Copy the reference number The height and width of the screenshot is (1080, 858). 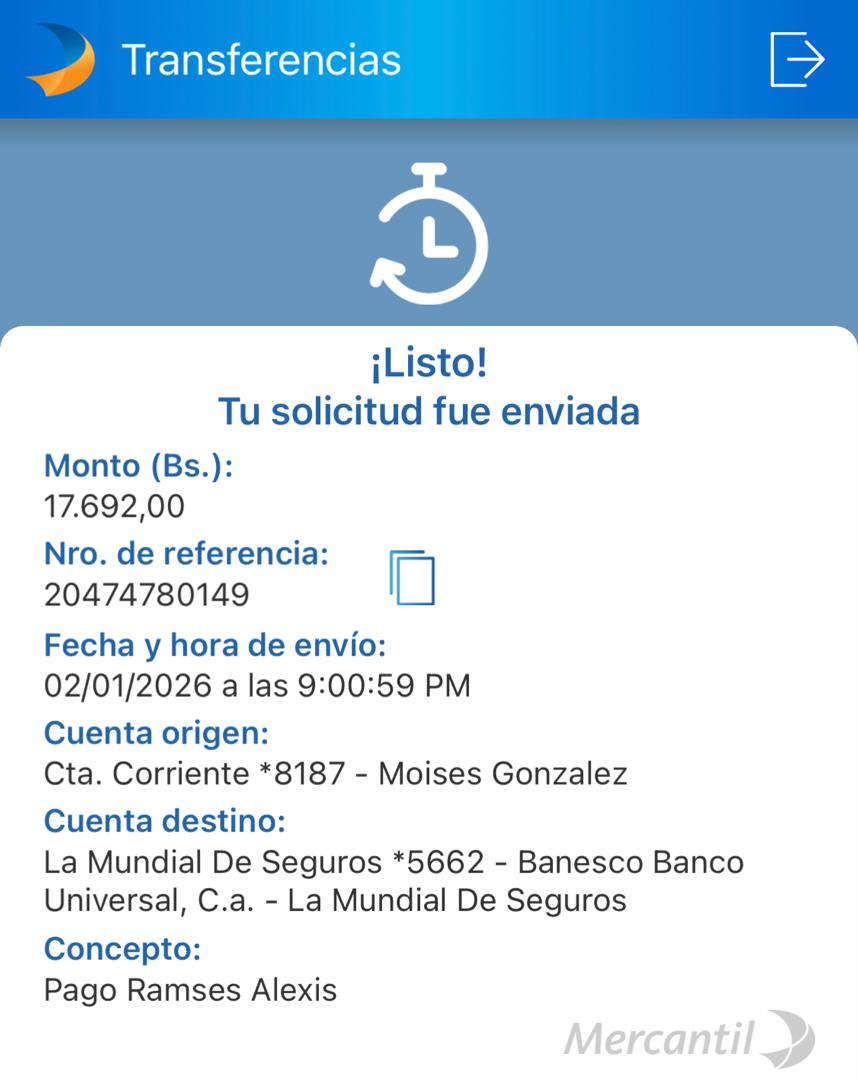click(412, 577)
